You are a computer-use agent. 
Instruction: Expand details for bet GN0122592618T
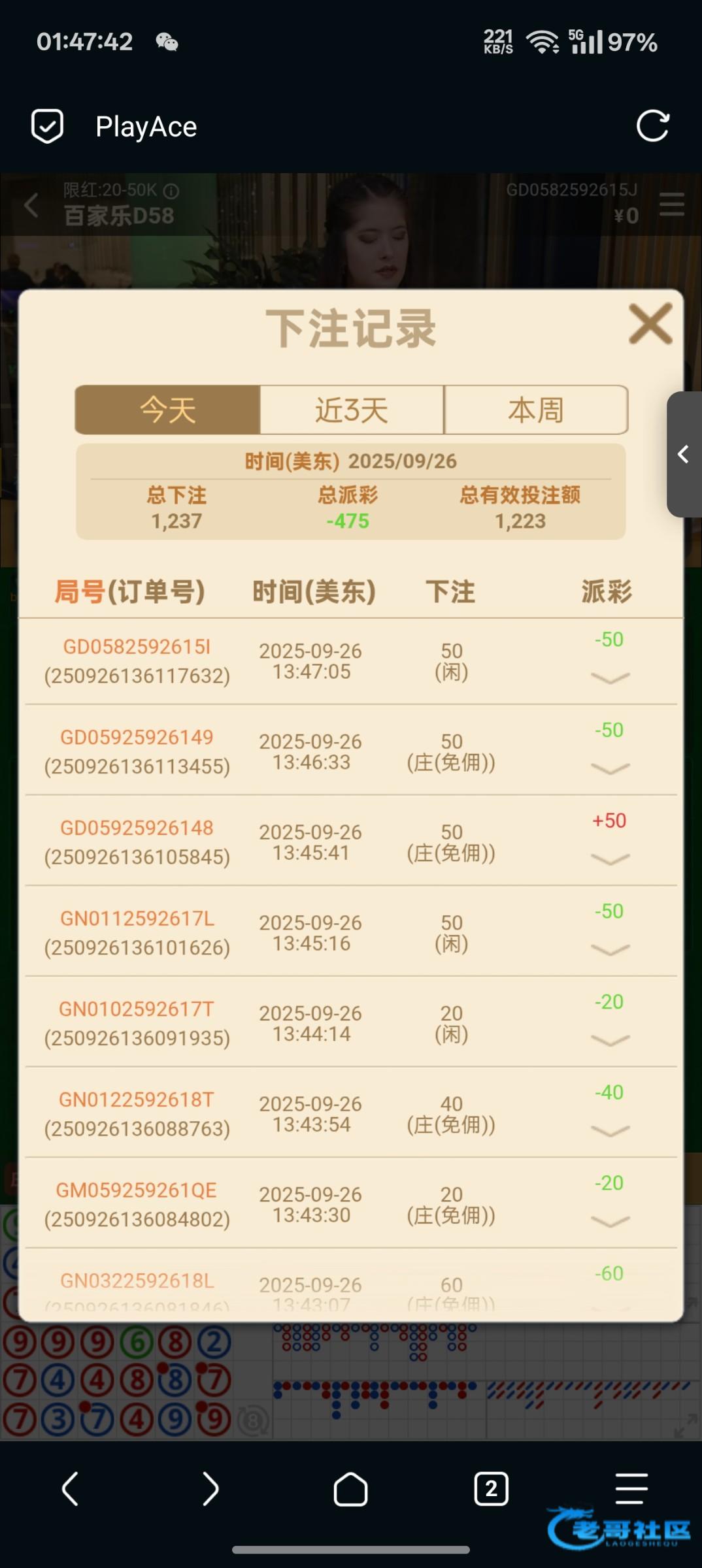coord(609,1130)
